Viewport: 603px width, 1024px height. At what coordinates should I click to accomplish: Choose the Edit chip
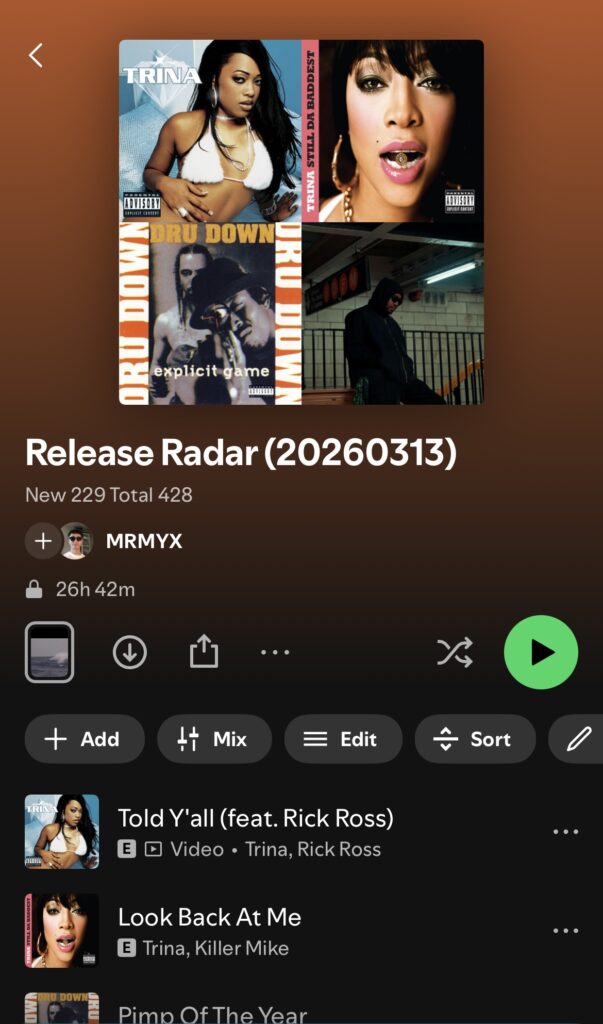343,739
